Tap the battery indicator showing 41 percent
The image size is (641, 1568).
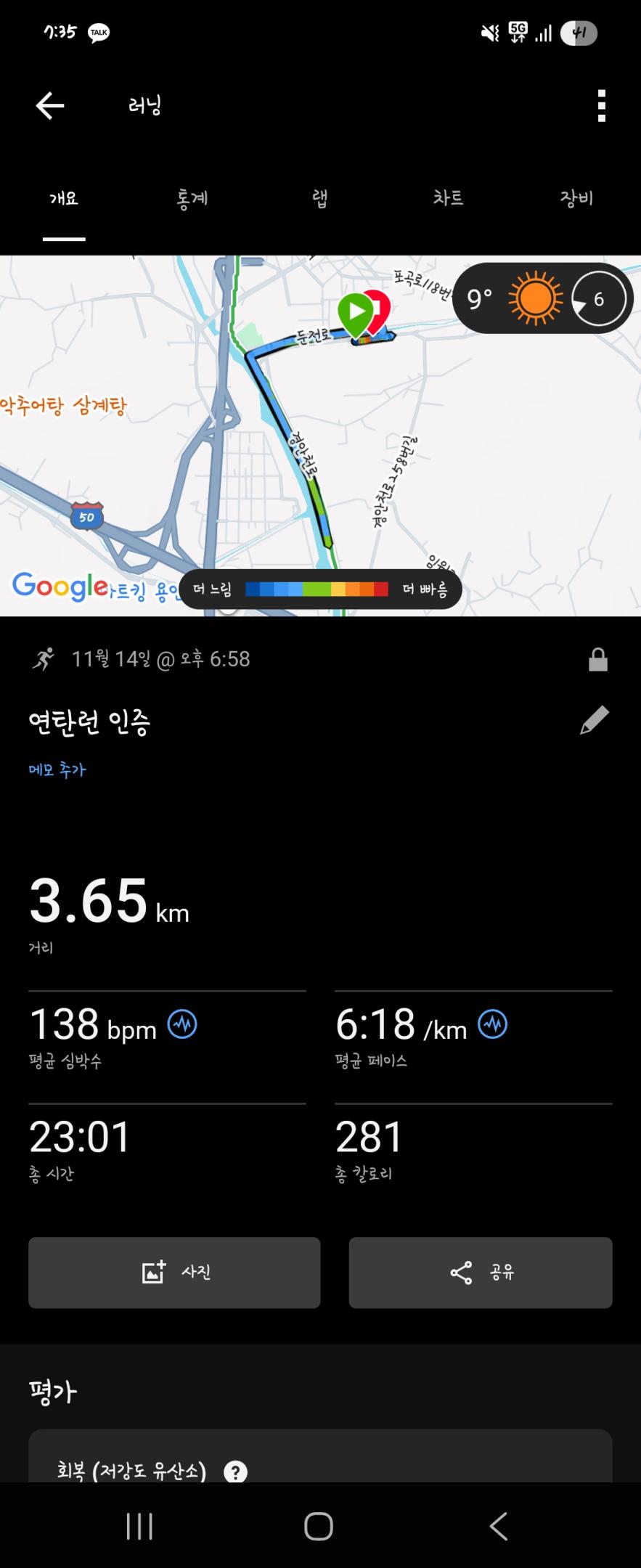tap(579, 32)
